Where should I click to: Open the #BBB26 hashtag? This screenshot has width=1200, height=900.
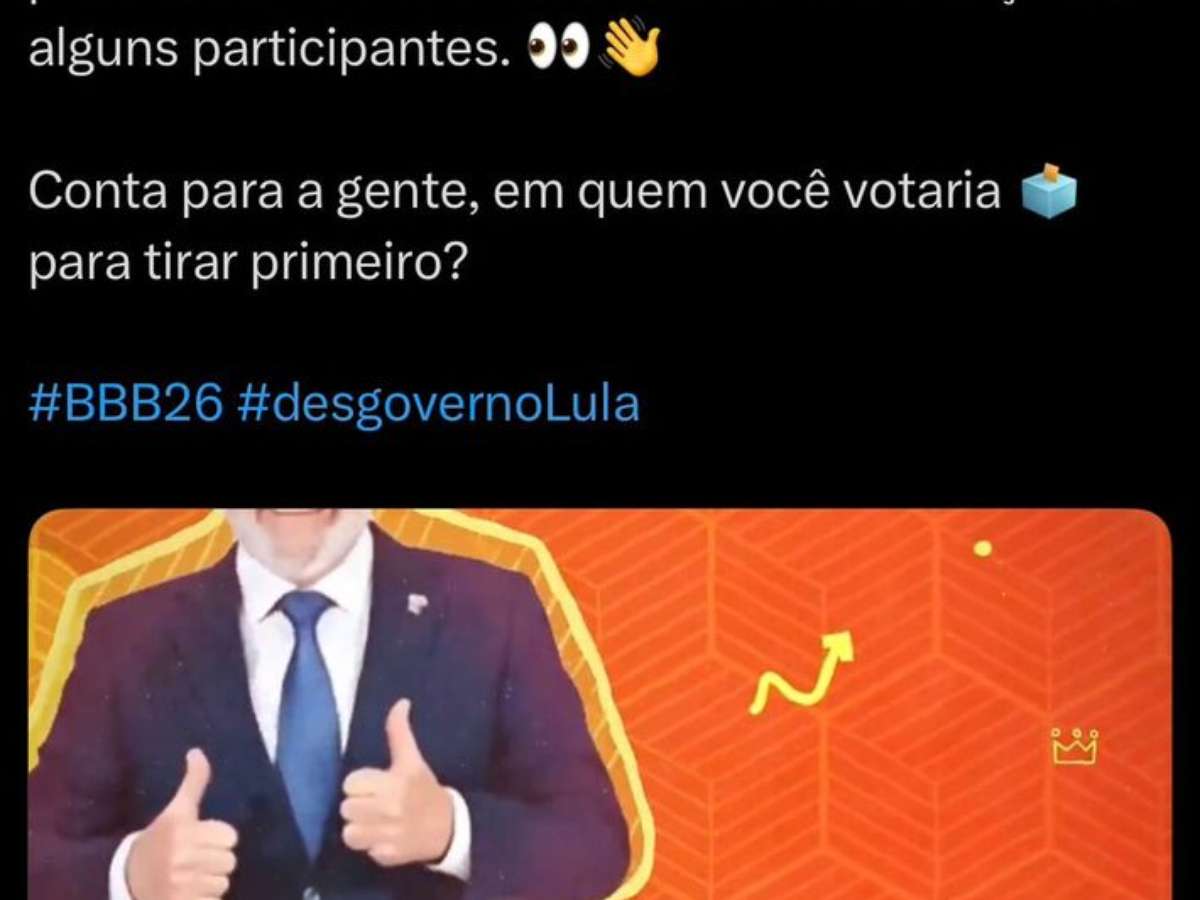click(x=125, y=405)
